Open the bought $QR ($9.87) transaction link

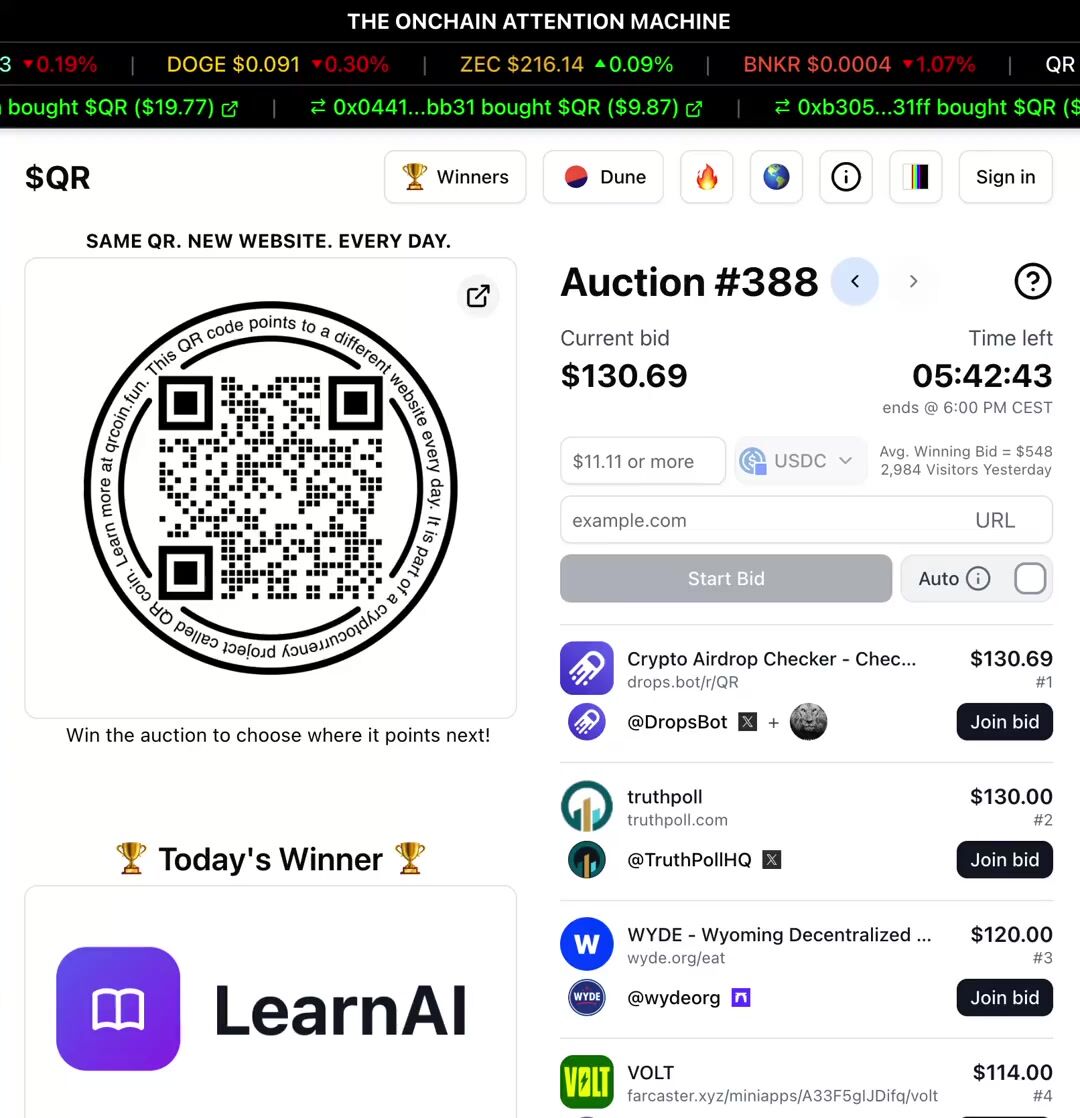[693, 108]
